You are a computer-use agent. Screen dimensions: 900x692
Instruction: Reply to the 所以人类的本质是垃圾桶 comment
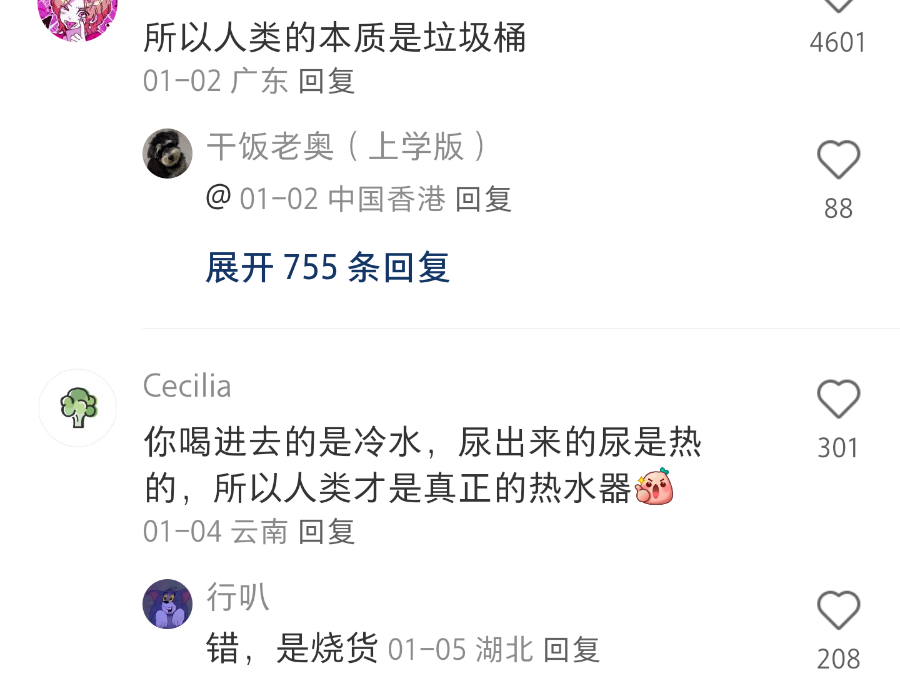click(327, 81)
